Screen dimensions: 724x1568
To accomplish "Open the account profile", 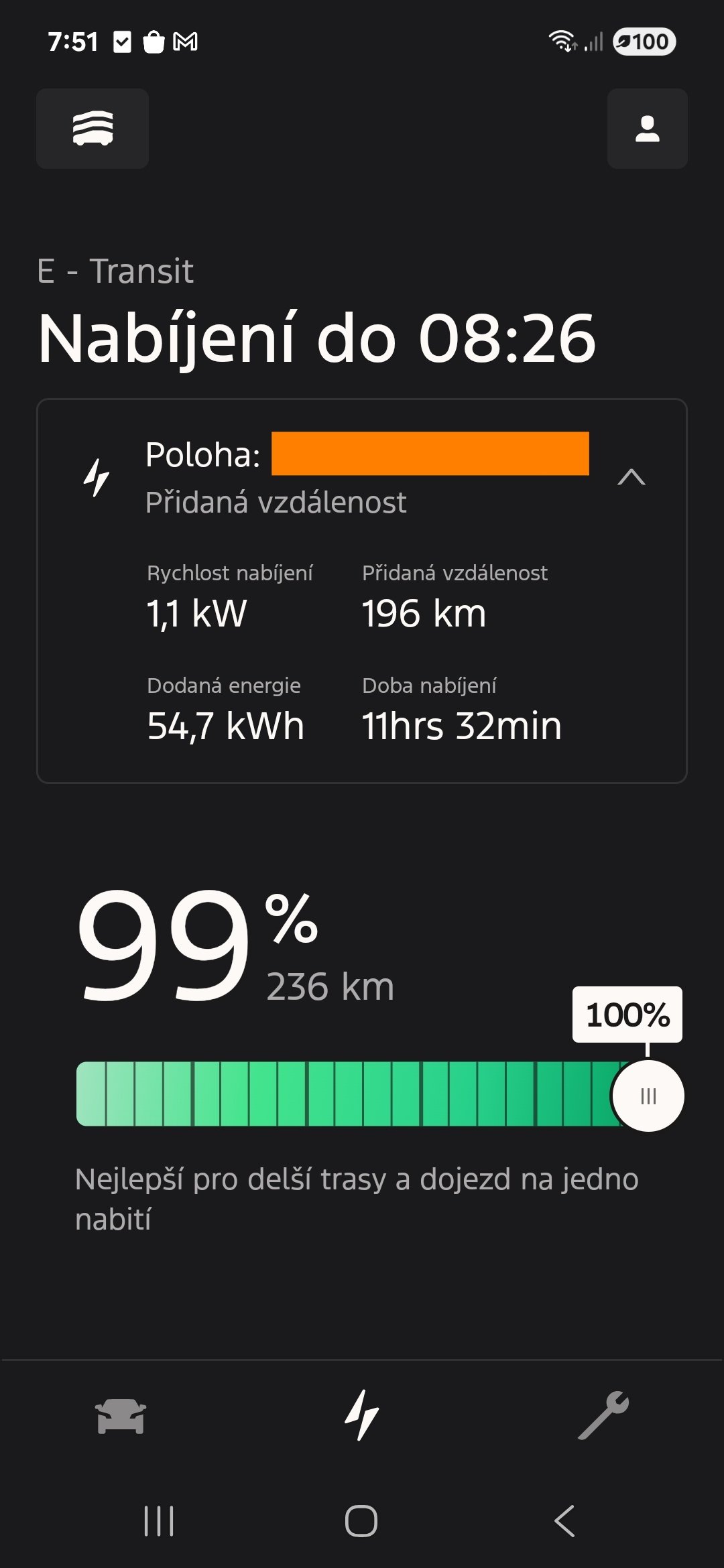I will 647,128.
